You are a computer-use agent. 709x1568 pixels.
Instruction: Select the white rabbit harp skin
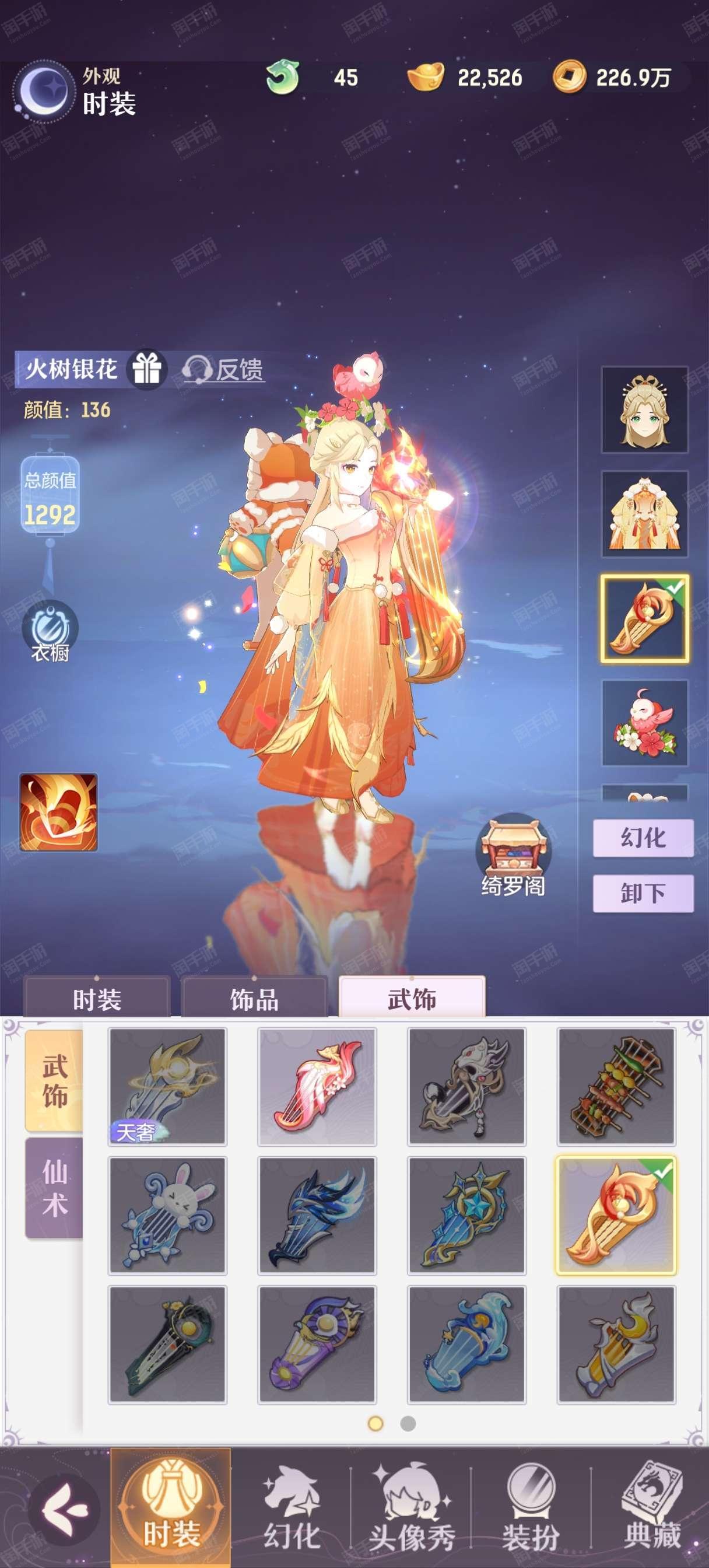[167, 1216]
